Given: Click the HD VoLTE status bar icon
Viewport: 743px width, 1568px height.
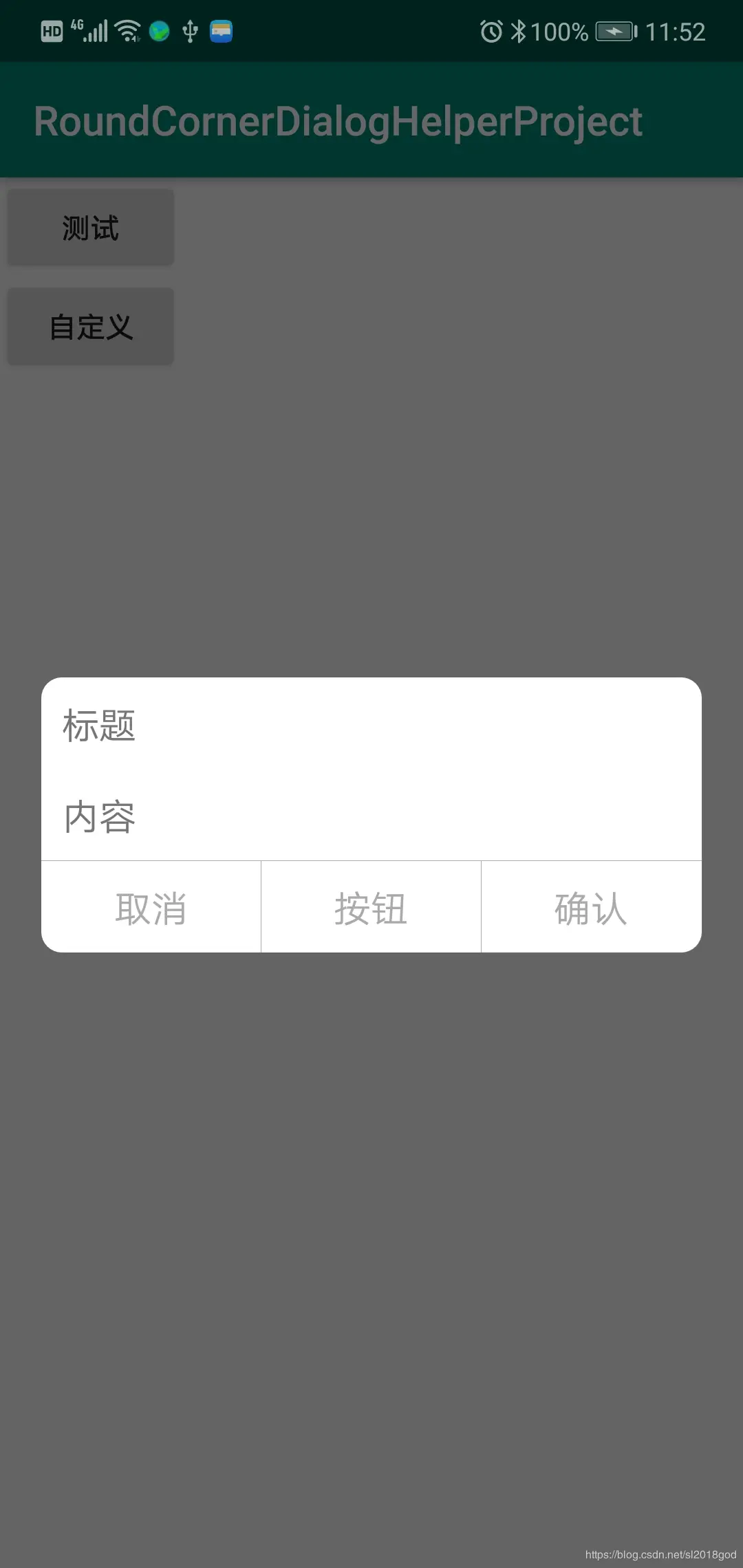Looking at the screenshot, I should point(50,30).
